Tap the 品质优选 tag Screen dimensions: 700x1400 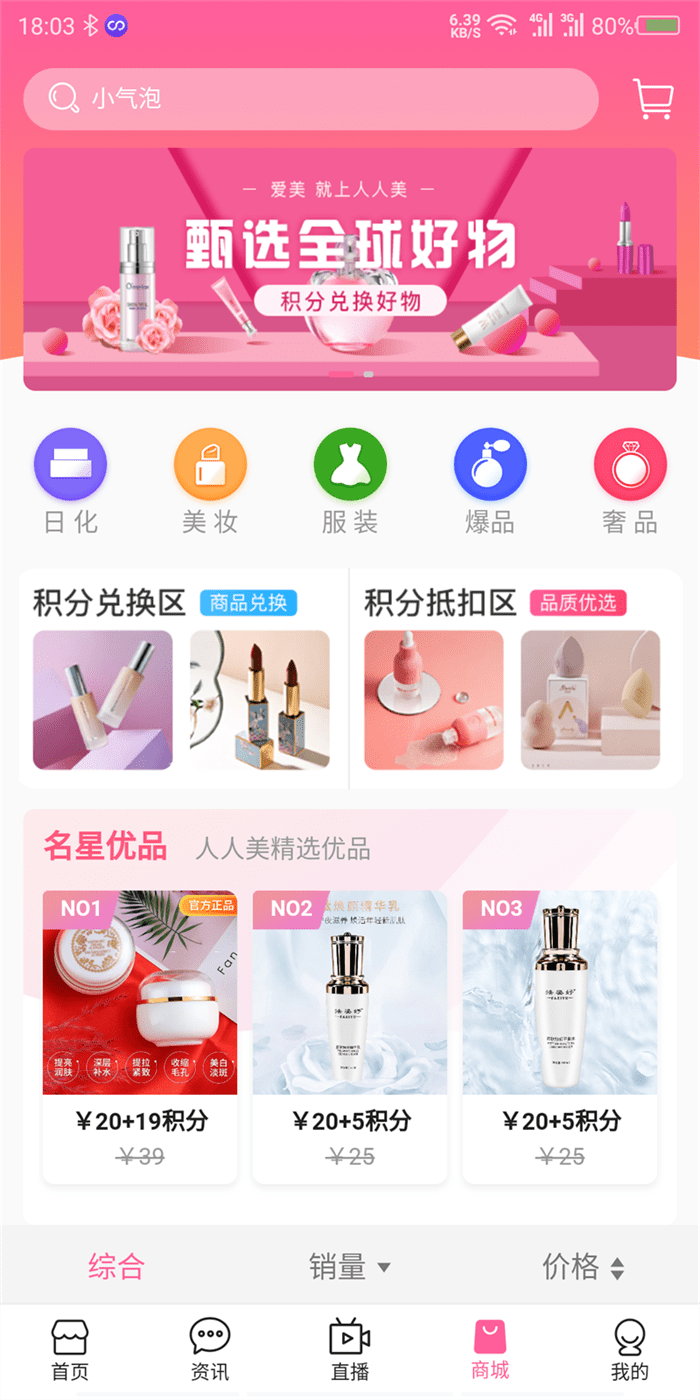tap(578, 603)
